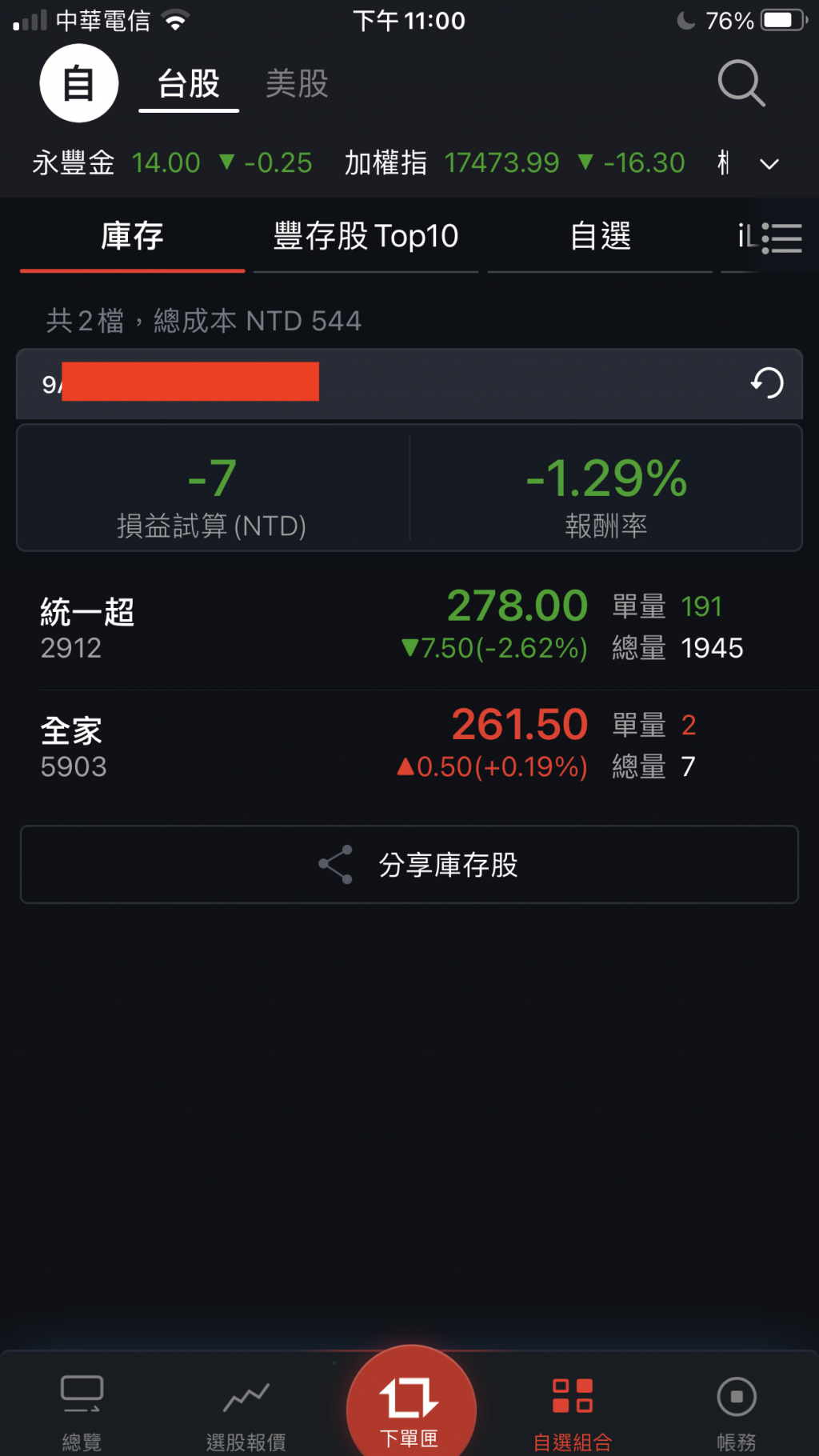View the 加權指 index quote
The height and width of the screenshot is (1456, 819).
click(514, 163)
